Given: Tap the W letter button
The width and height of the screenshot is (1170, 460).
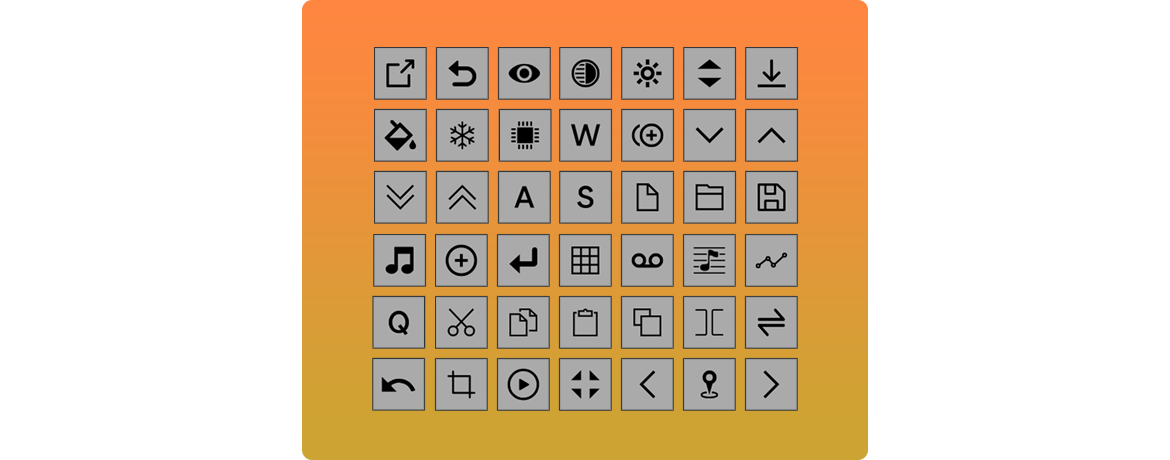Looking at the screenshot, I should (585, 135).
